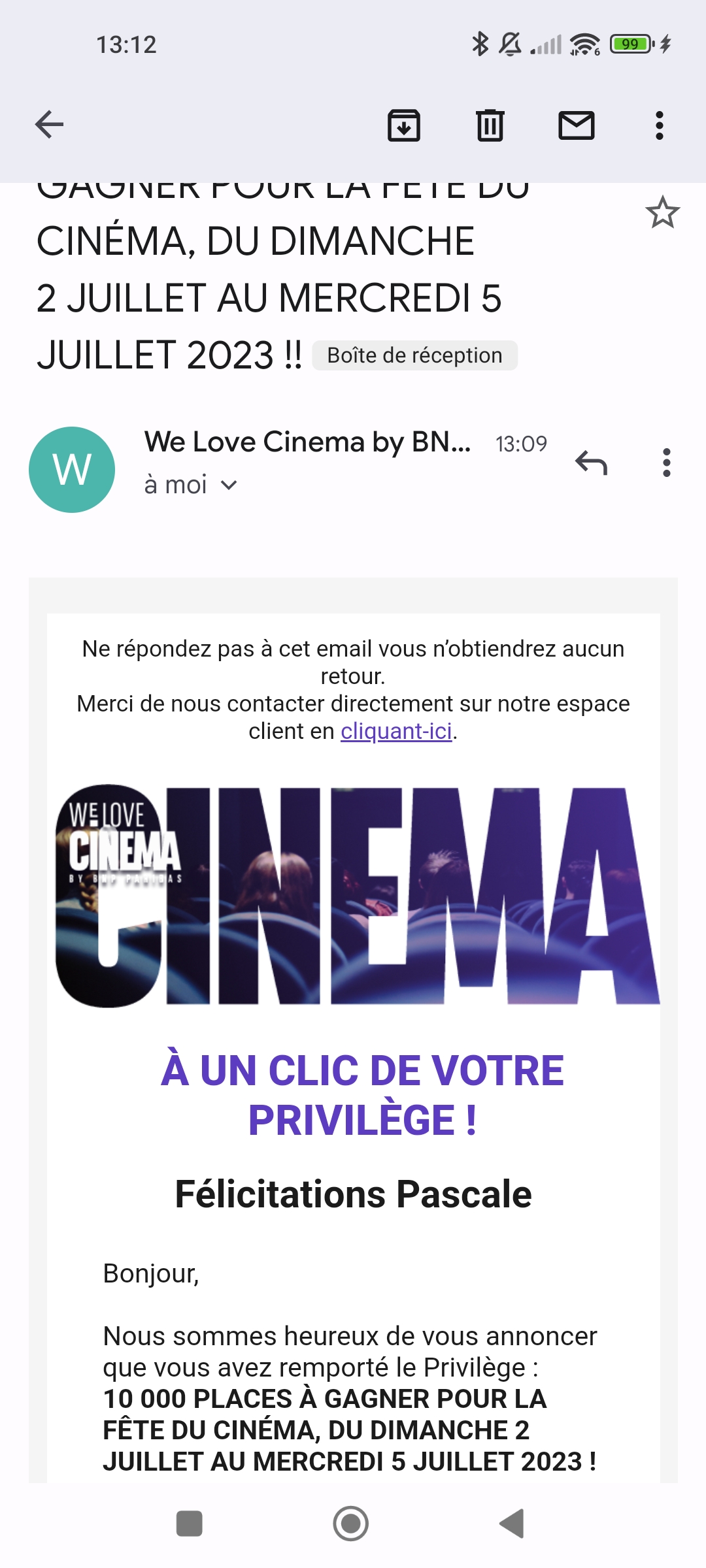
Task: Reply to the We Love Cinema email
Action: 592,463
